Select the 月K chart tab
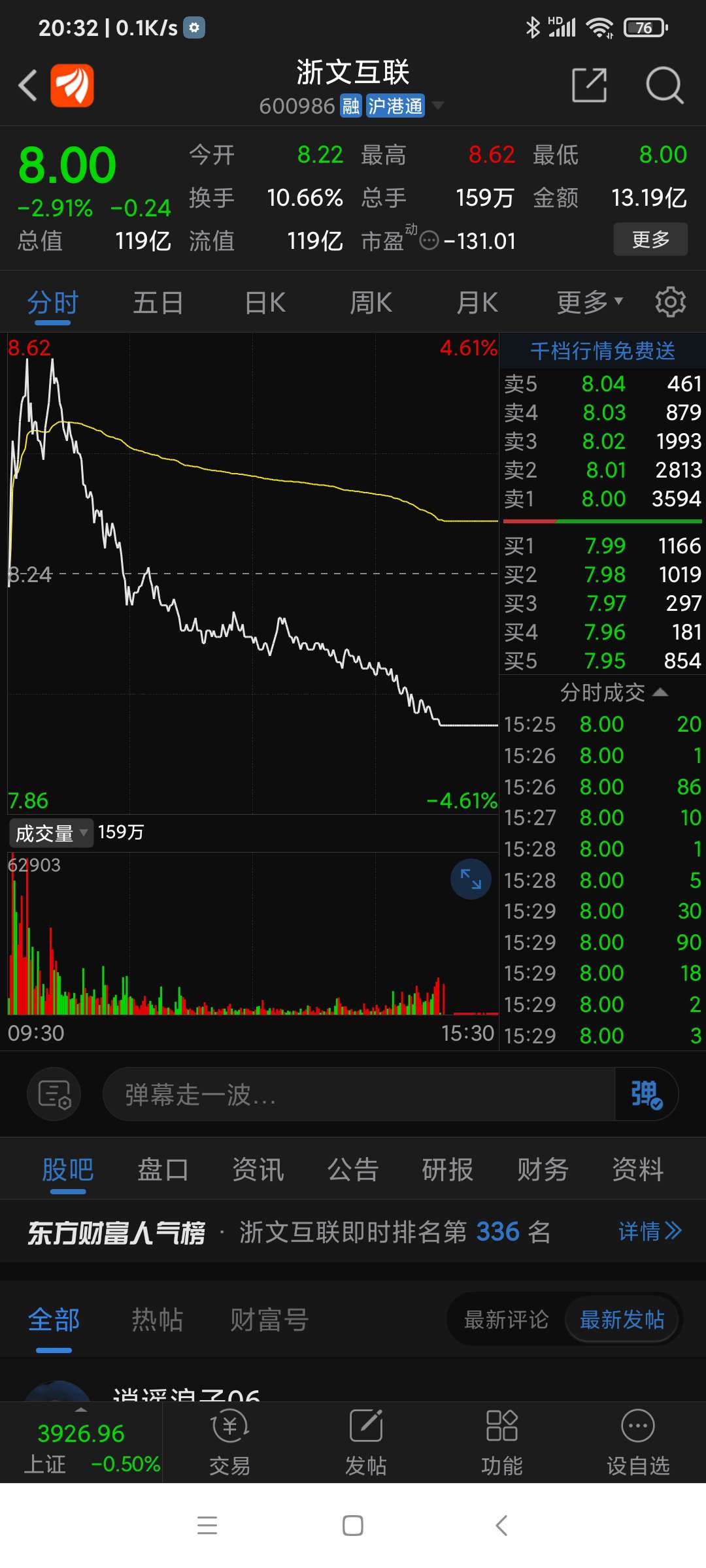Screen dimensions: 706x1568 click(477, 303)
